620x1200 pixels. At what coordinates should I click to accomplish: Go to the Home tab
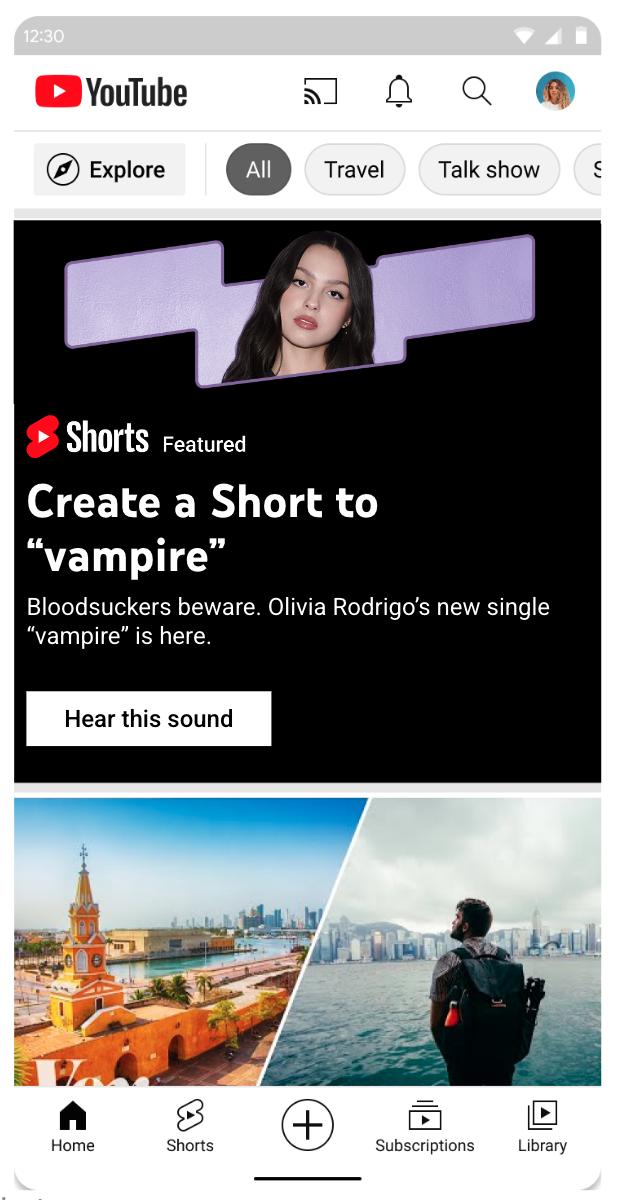pyautogui.click(x=73, y=1127)
